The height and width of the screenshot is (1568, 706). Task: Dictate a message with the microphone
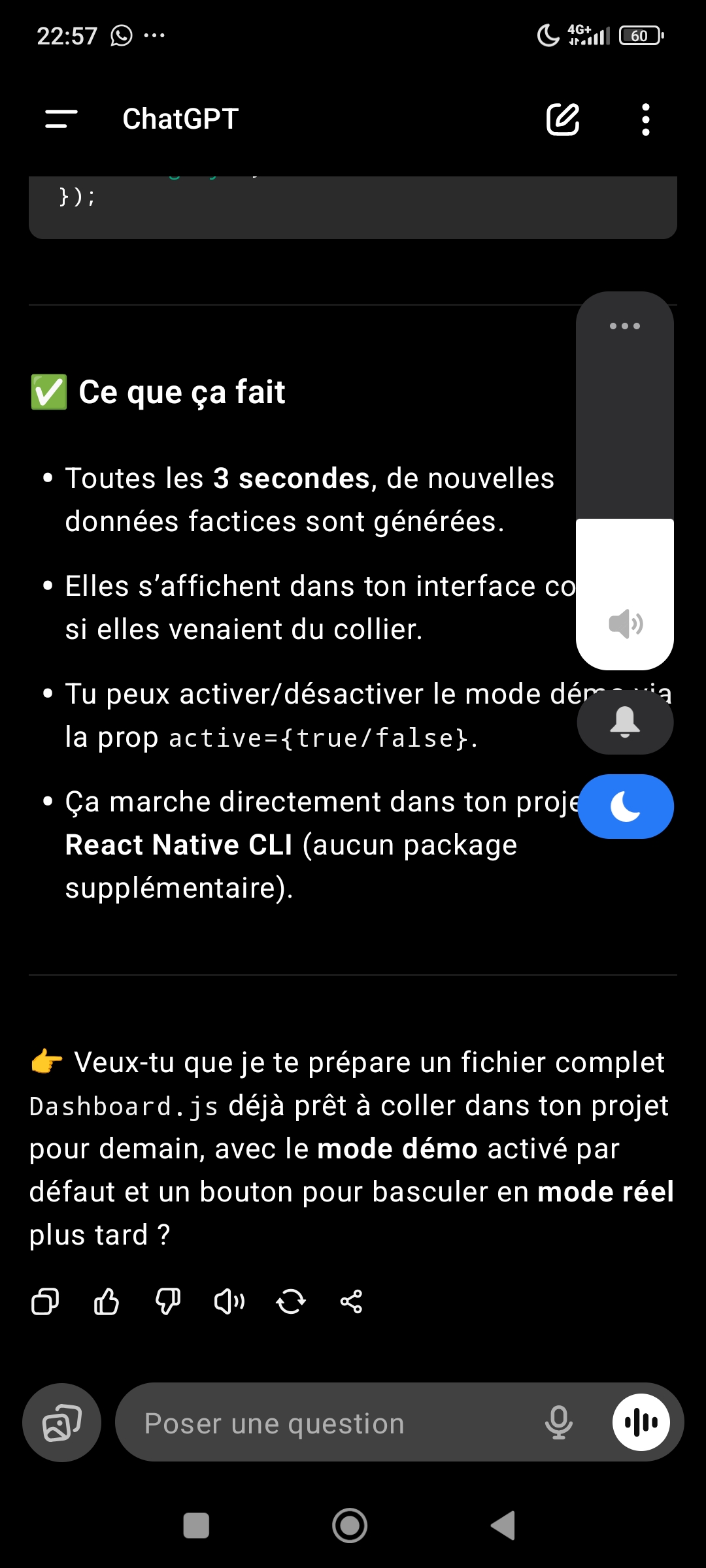559,1422
